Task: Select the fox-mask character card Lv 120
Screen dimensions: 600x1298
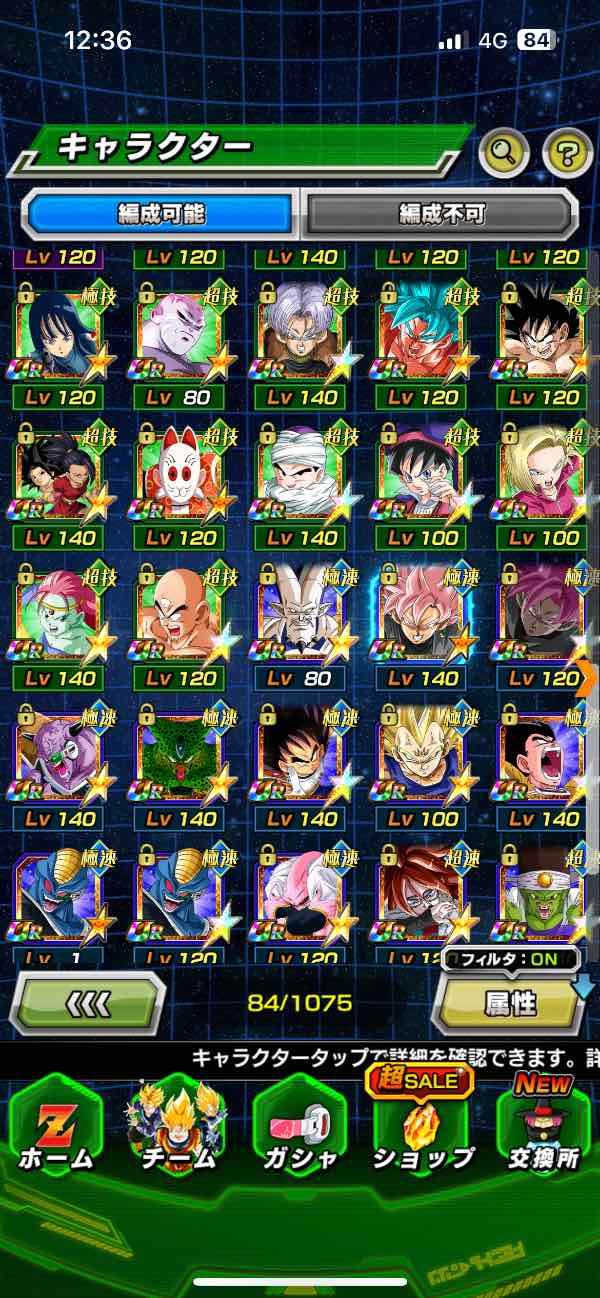Action: click(181, 474)
